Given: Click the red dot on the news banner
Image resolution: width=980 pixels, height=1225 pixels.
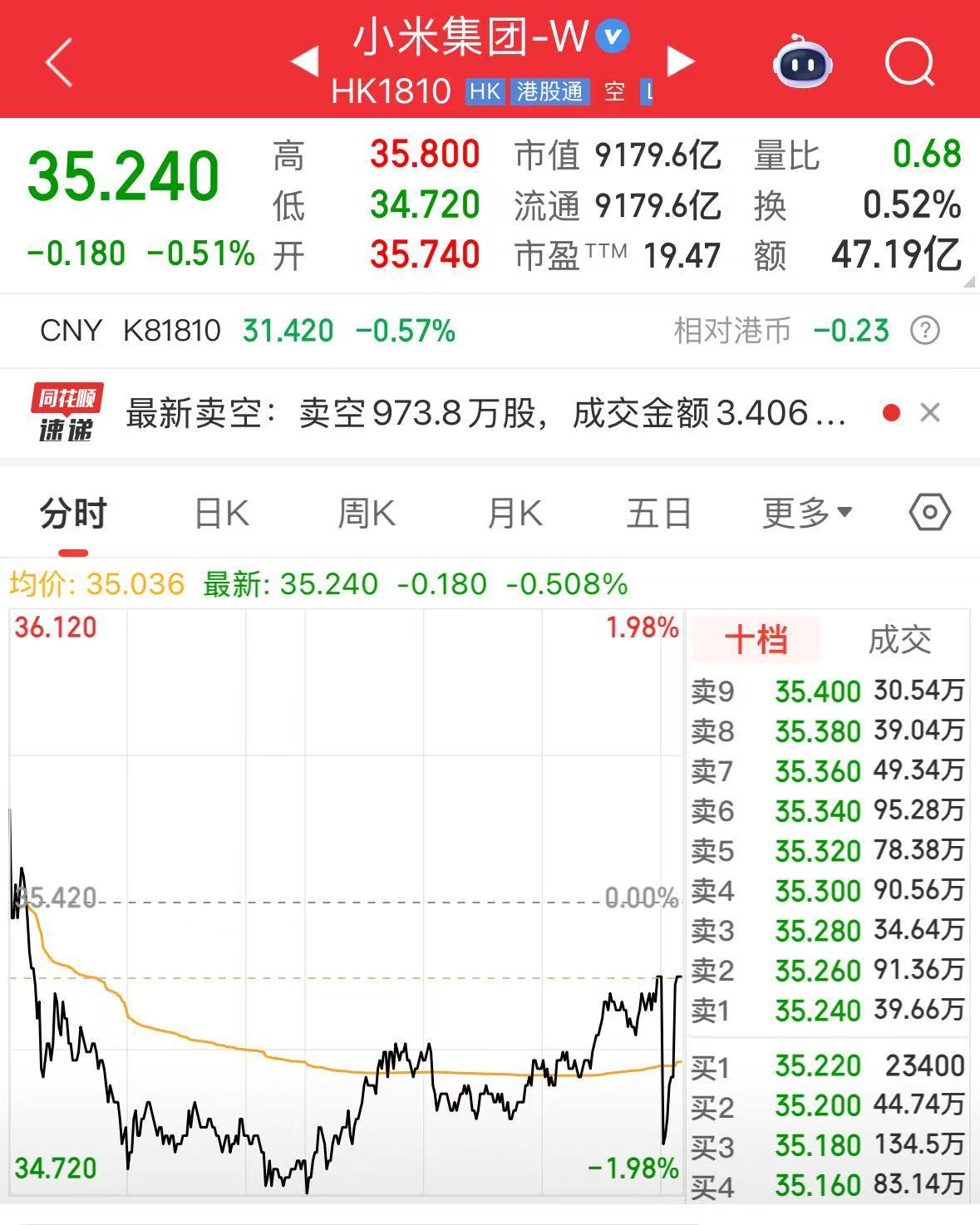Looking at the screenshot, I should coord(891,412).
